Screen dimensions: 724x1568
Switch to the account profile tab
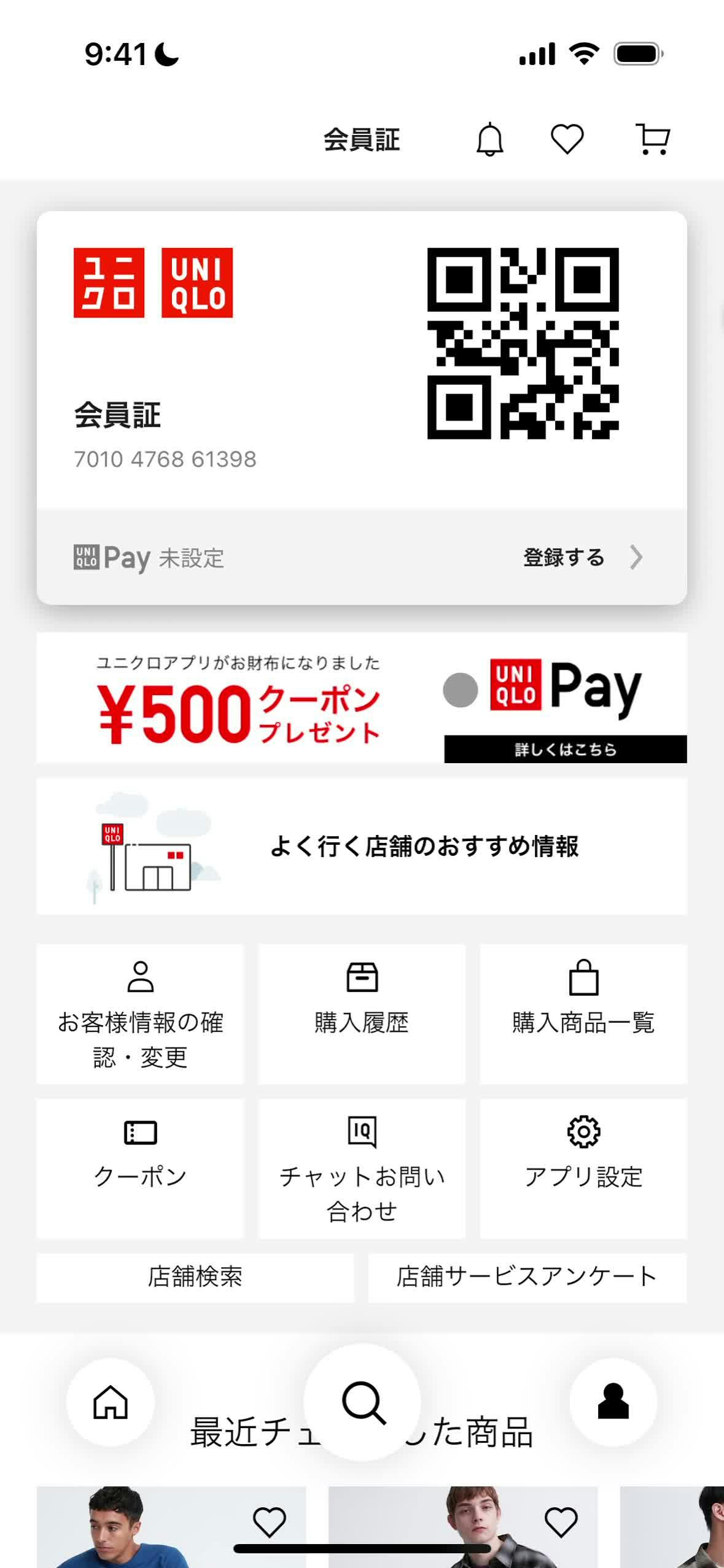tap(613, 1403)
